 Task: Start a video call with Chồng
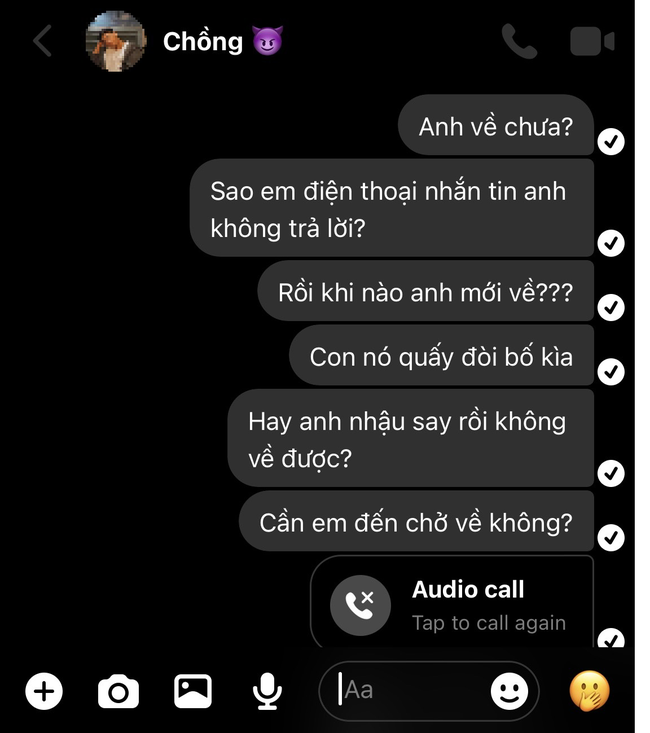591,41
